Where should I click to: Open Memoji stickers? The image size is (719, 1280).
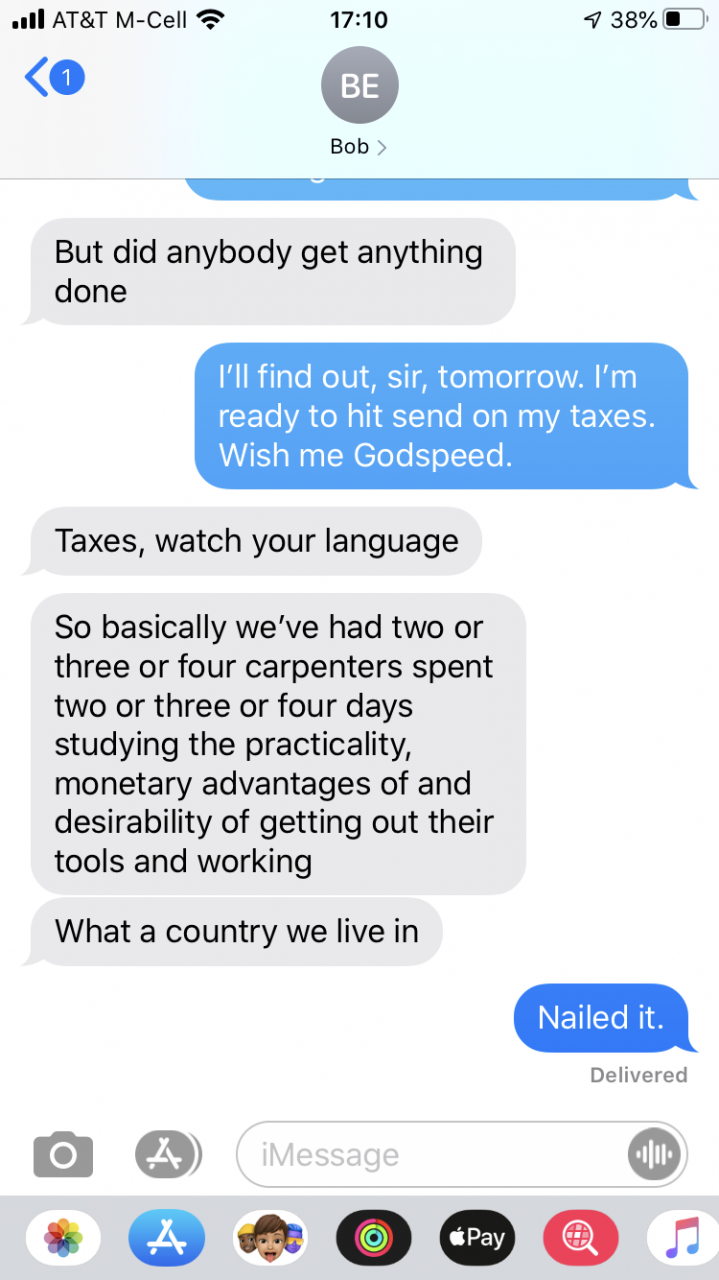tap(270, 1238)
